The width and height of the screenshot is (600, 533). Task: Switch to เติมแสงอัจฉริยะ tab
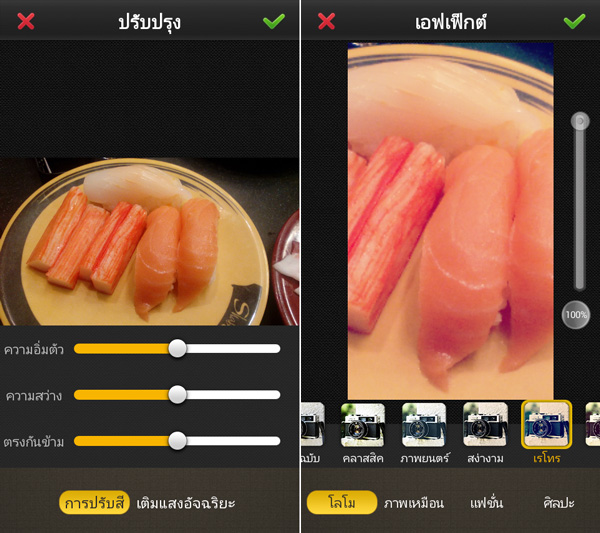click(x=186, y=502)
